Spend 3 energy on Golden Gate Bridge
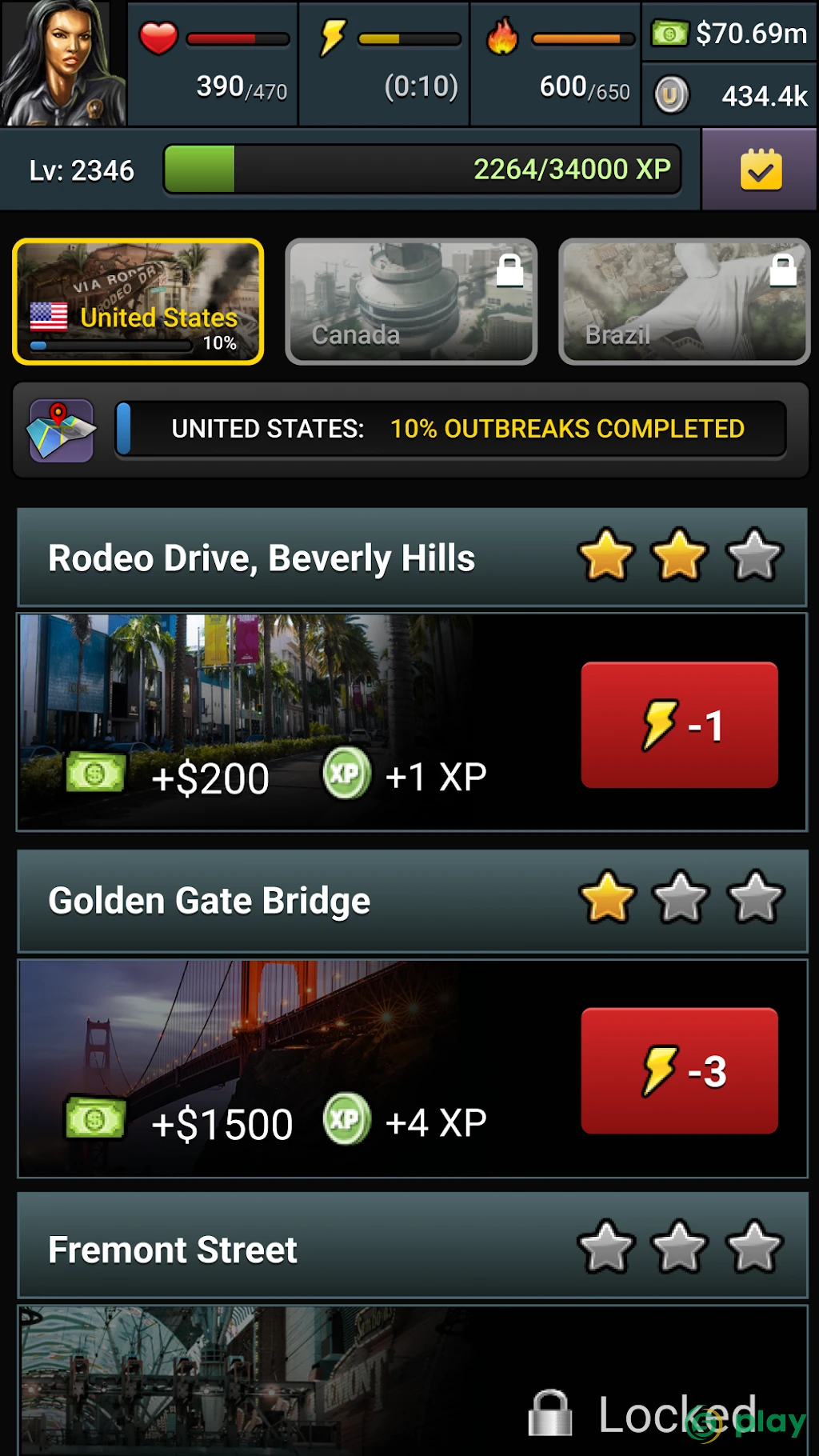This screenshot has width=819, height=1456. click(680, 1070)
